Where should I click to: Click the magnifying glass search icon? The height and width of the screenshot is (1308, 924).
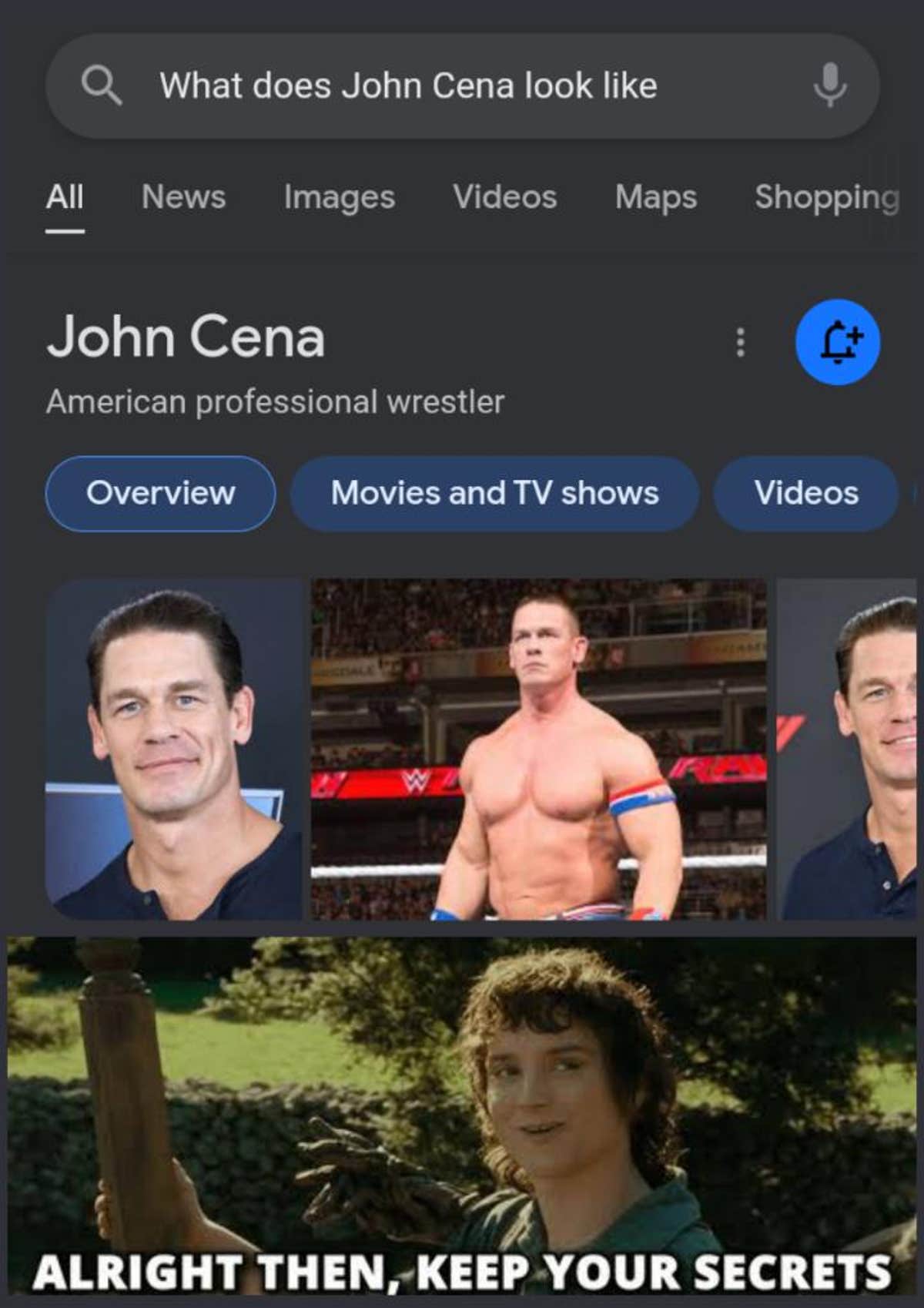pyautogui.click(x=101, y=85)
